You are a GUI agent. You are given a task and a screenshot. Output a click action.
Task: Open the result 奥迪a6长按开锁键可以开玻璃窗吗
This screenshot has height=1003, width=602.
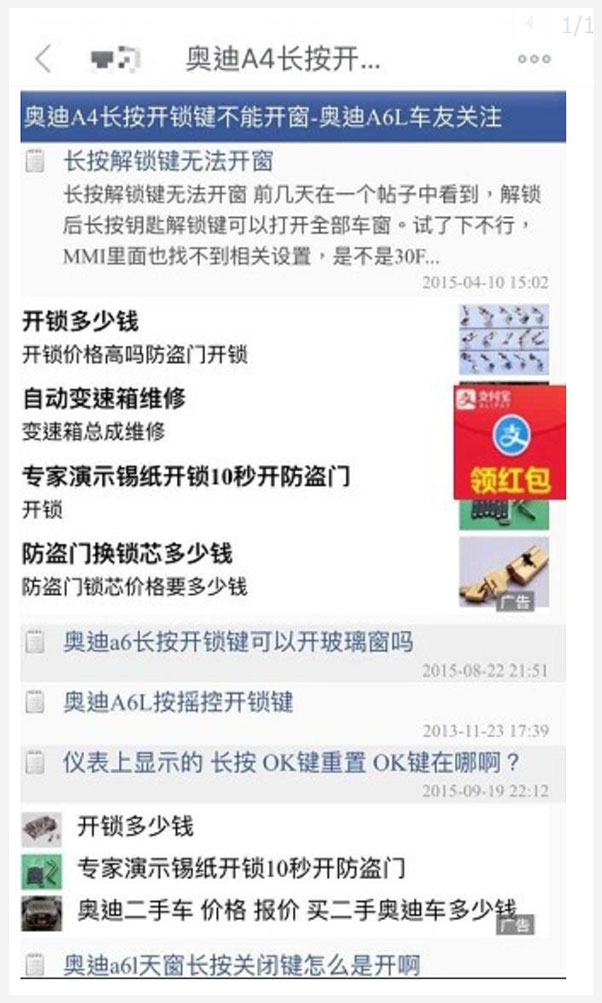pyautogui.click(x=238, y=642)
